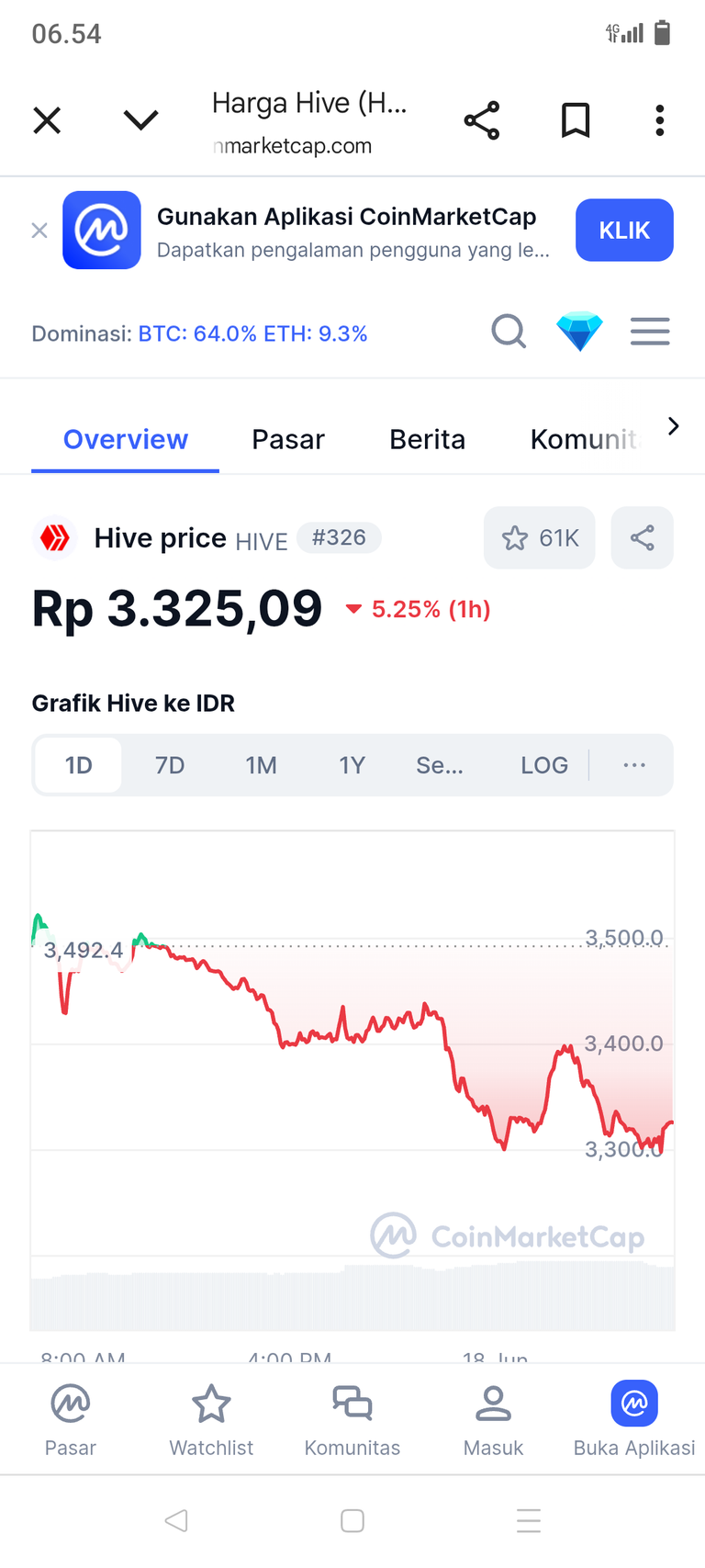
Task: Open the hamburger menu
Action: 650,332
